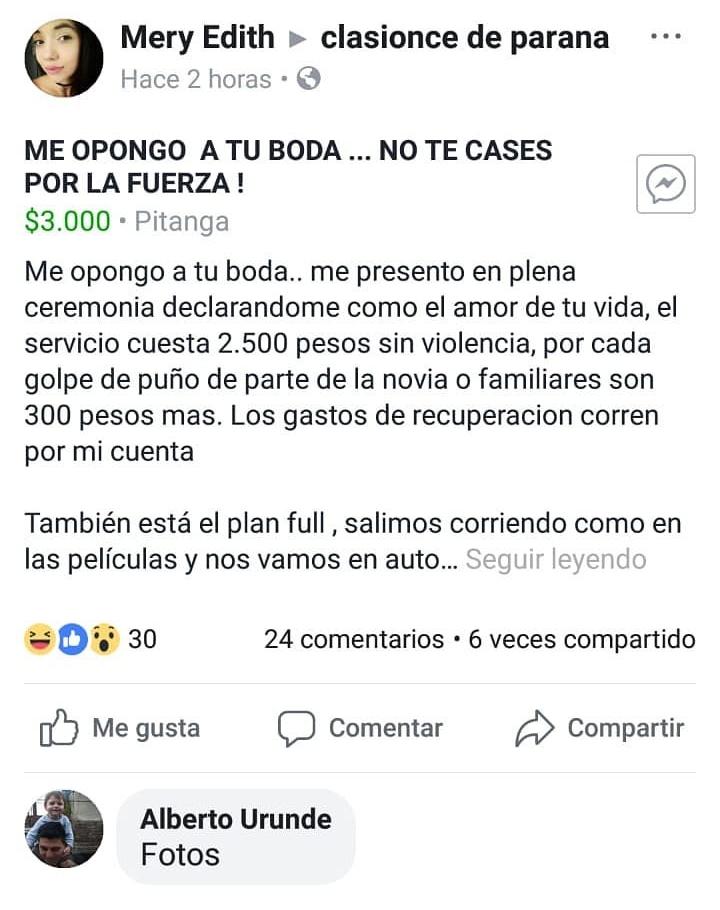Open the clasionce de parana group

tap(464, 38)
